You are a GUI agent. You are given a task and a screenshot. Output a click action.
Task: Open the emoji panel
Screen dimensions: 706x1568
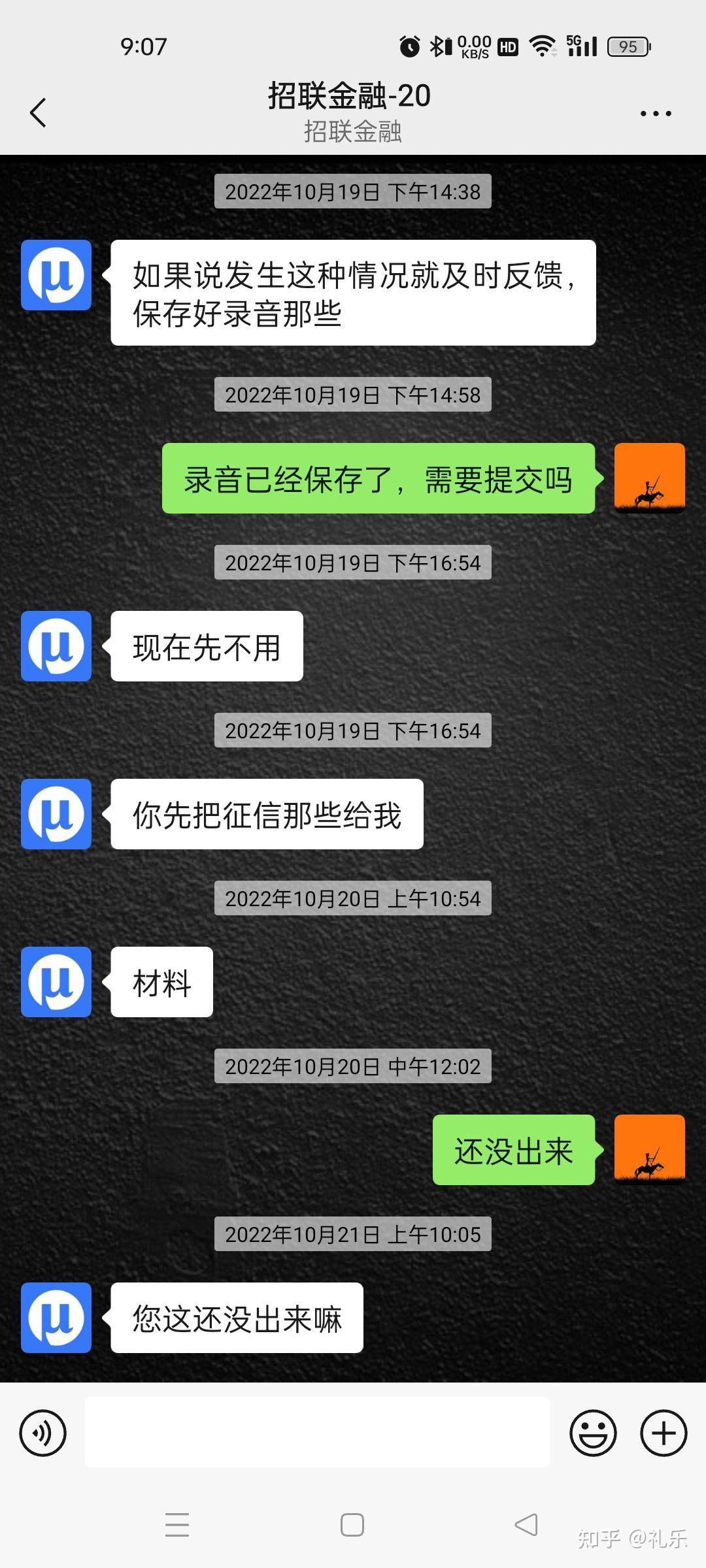click(594, 1433)
